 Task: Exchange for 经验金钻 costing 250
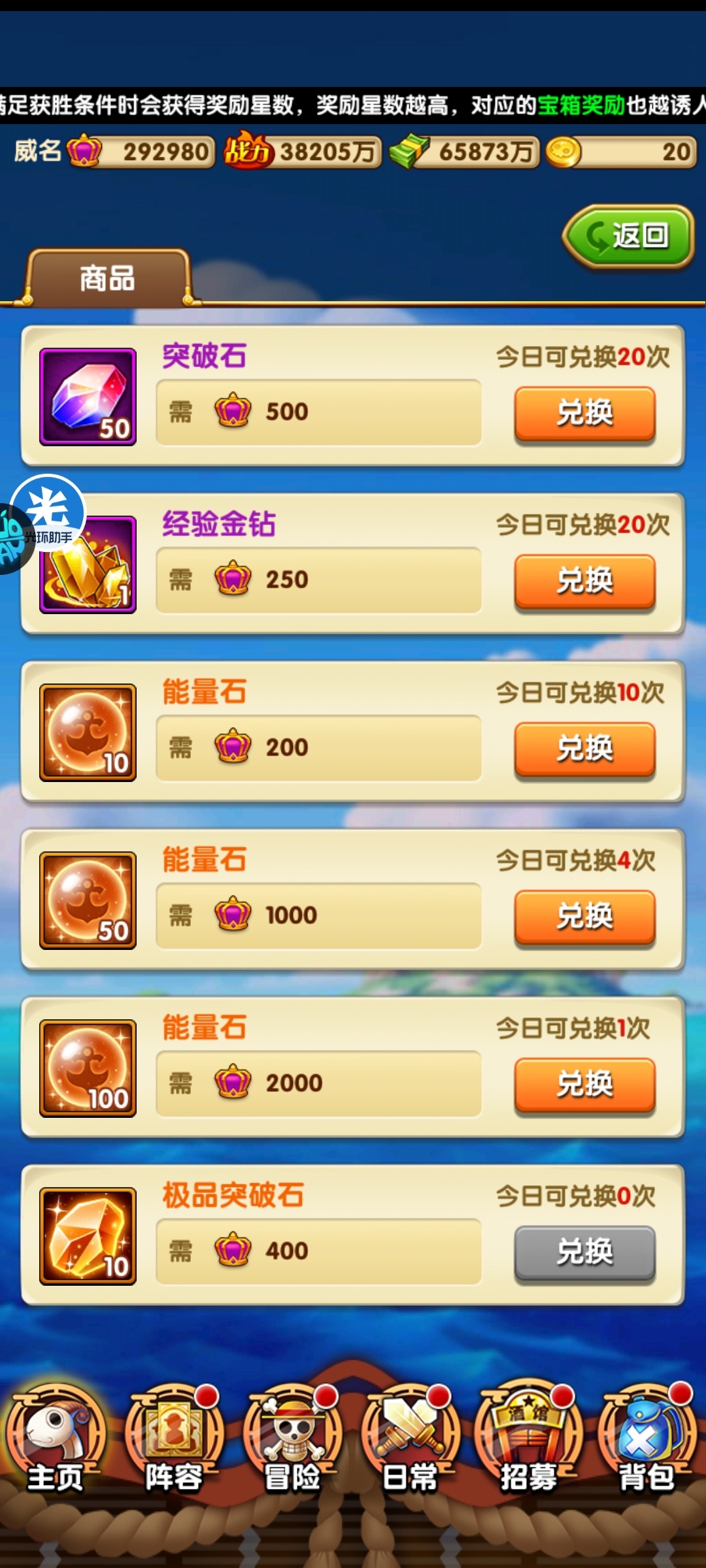(584, 581)
